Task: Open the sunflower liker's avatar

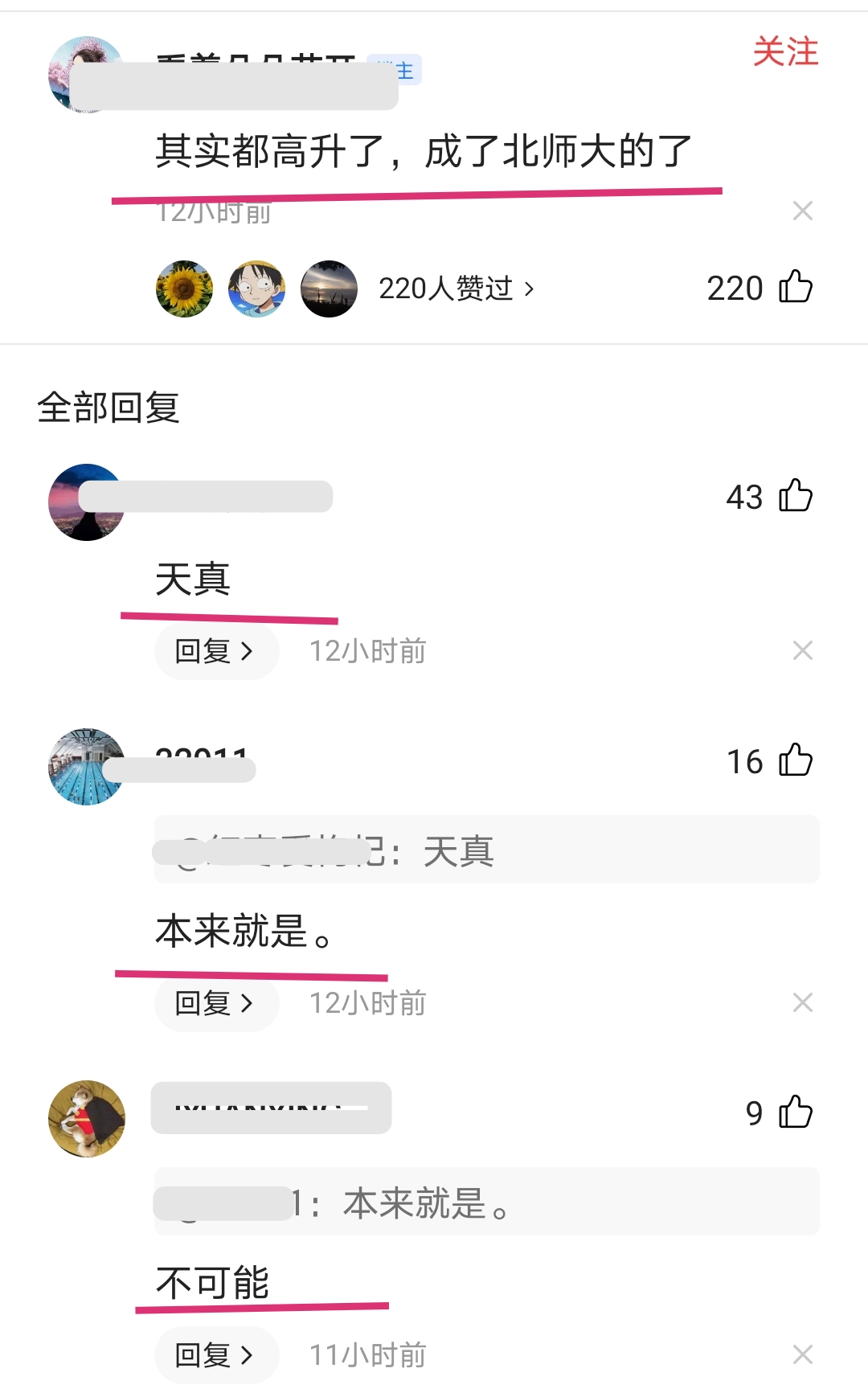Action: [x=183, y=289]
